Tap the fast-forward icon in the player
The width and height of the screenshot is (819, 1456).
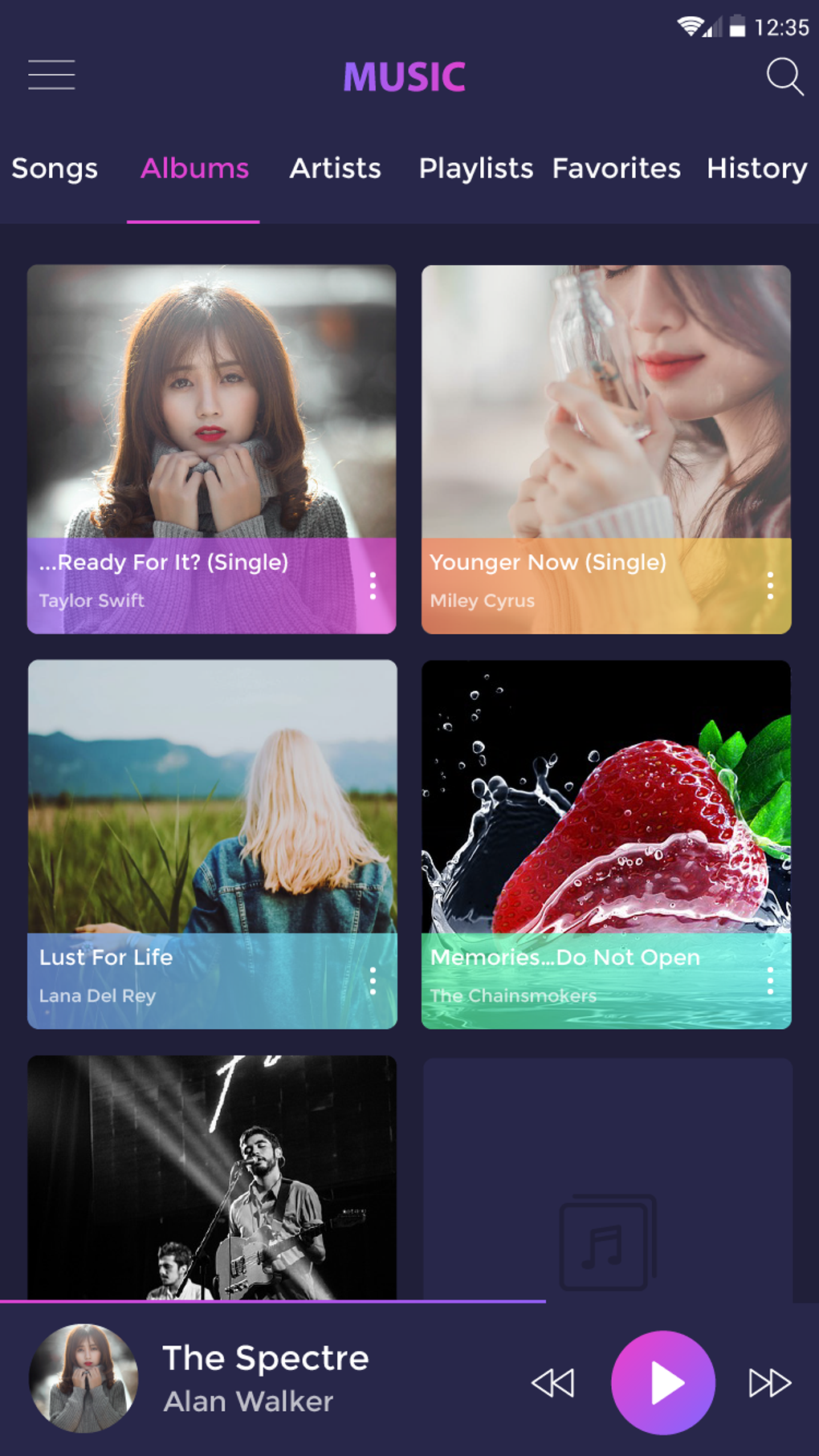click(768, 1381)
